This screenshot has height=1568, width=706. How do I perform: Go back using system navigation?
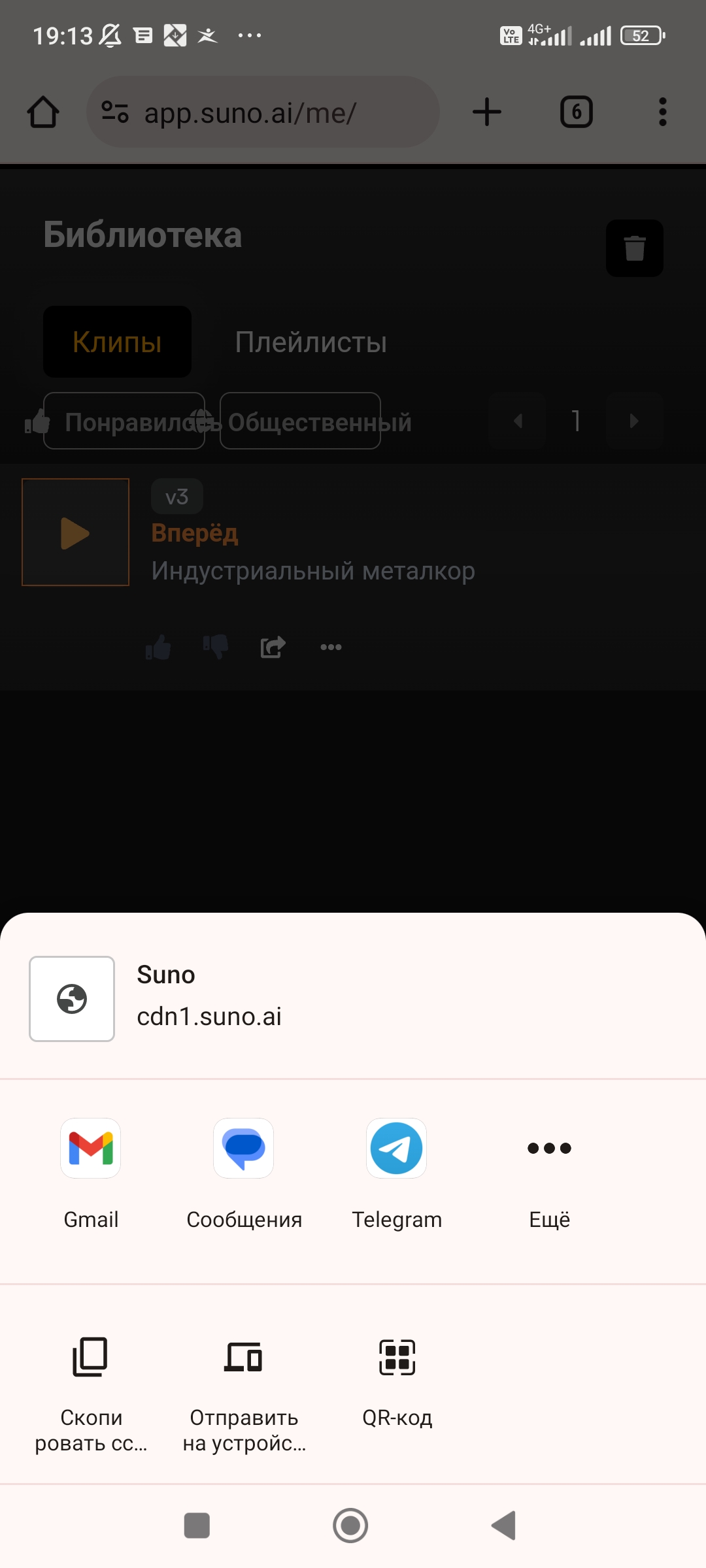pyautogui.click(x=504, y=1526)
